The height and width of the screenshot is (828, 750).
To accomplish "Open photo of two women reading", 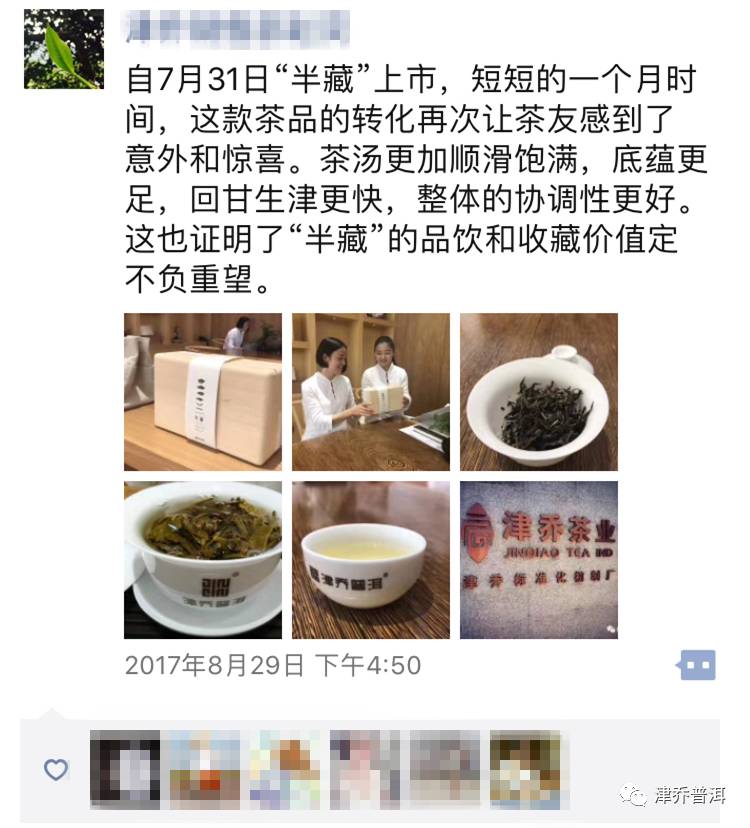I will coord(371,392).
